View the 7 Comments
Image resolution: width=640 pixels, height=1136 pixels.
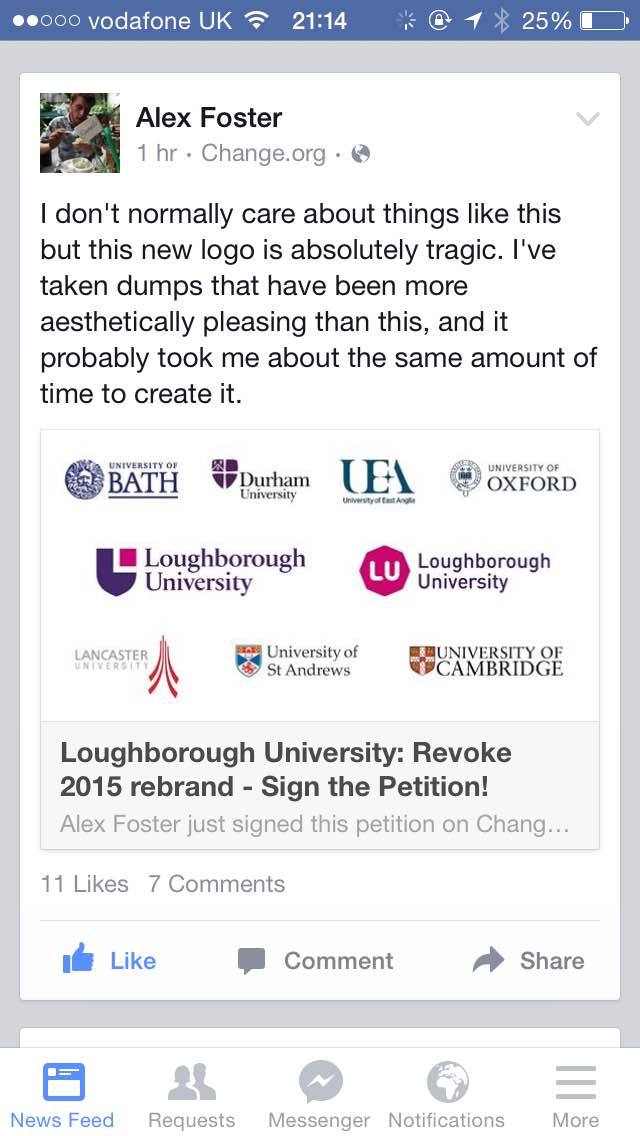[217, 884]
